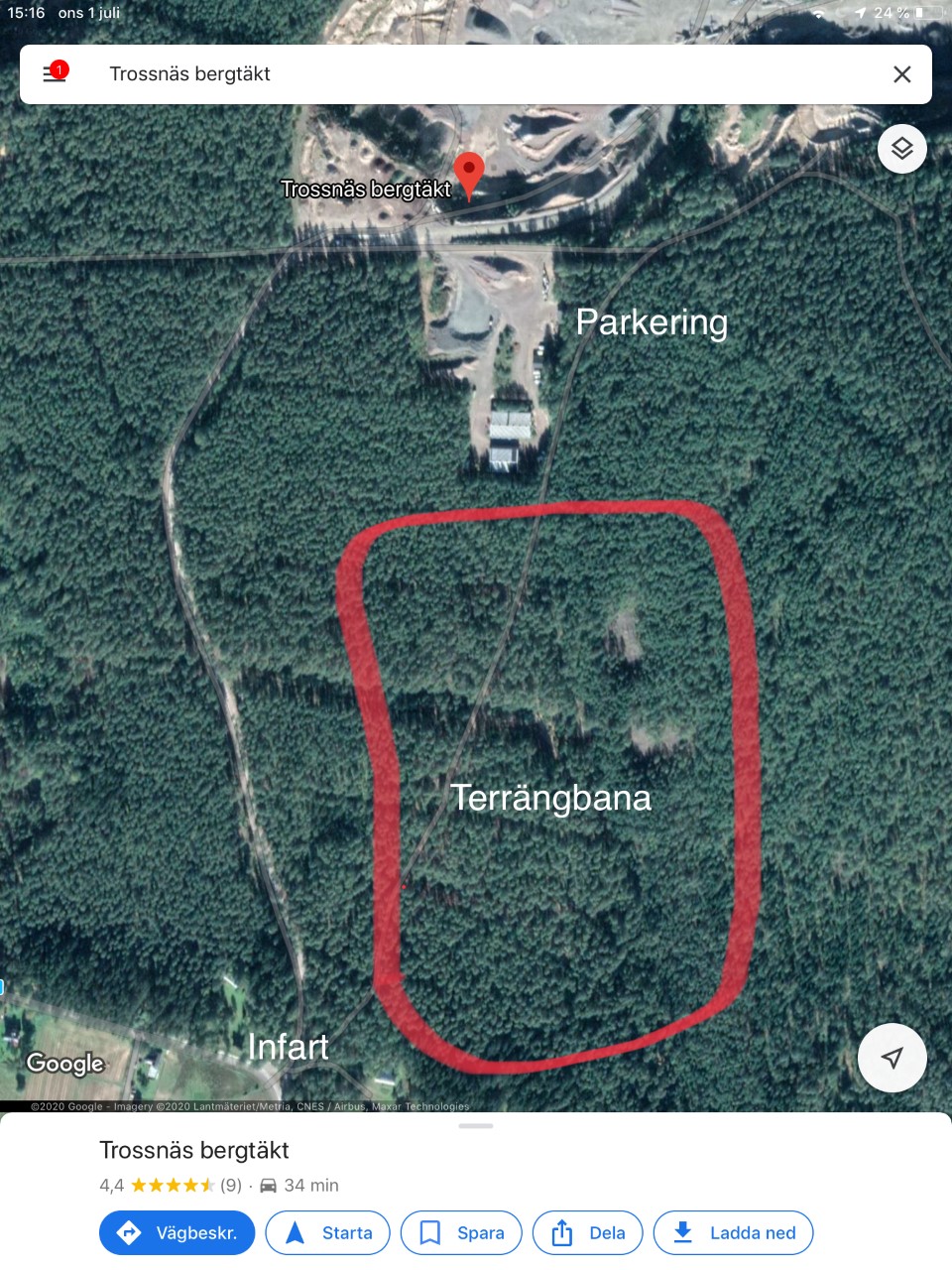Open the hamburger menu

coord(55,73)
